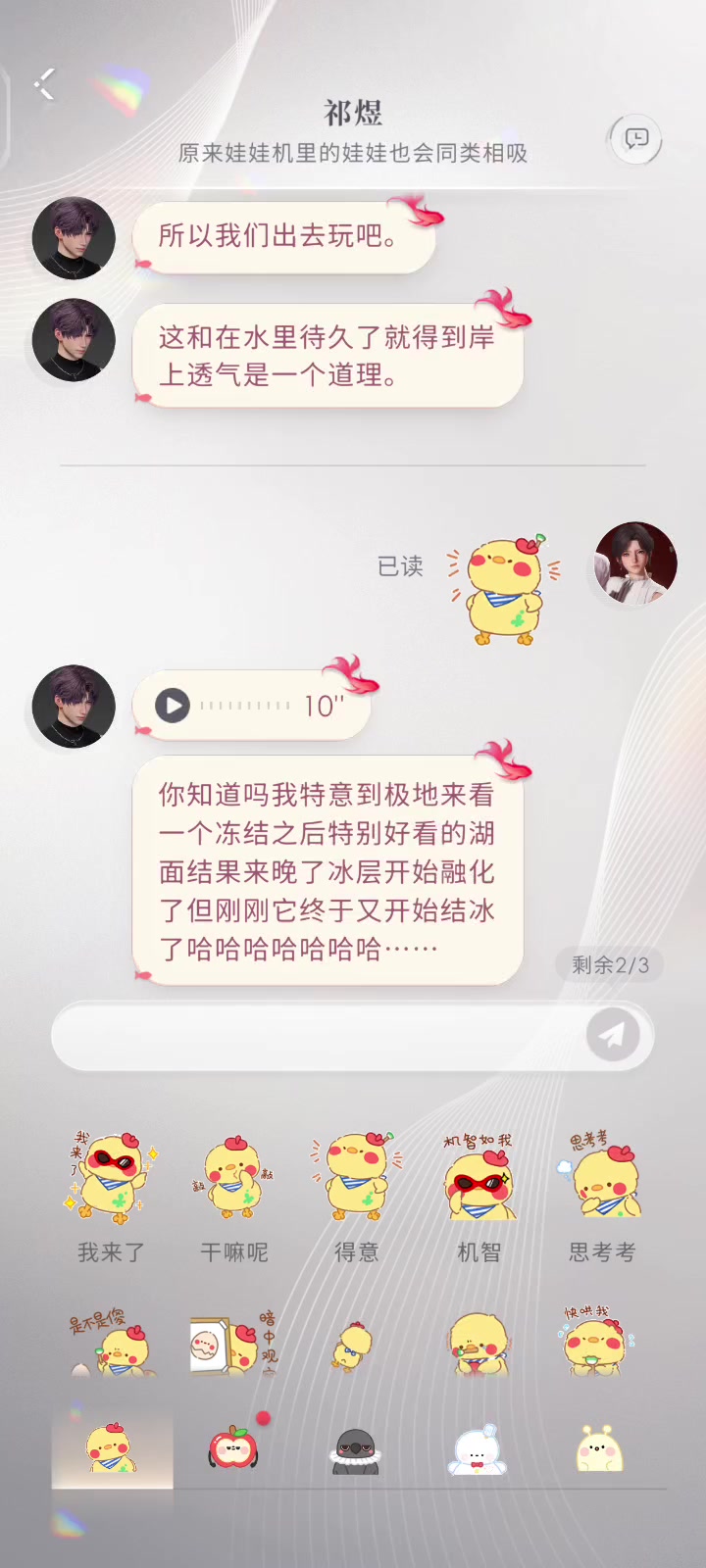Open the chat history icon beside 祁煜
This screenshot has width=706, height=1568.
coord(636,138)
